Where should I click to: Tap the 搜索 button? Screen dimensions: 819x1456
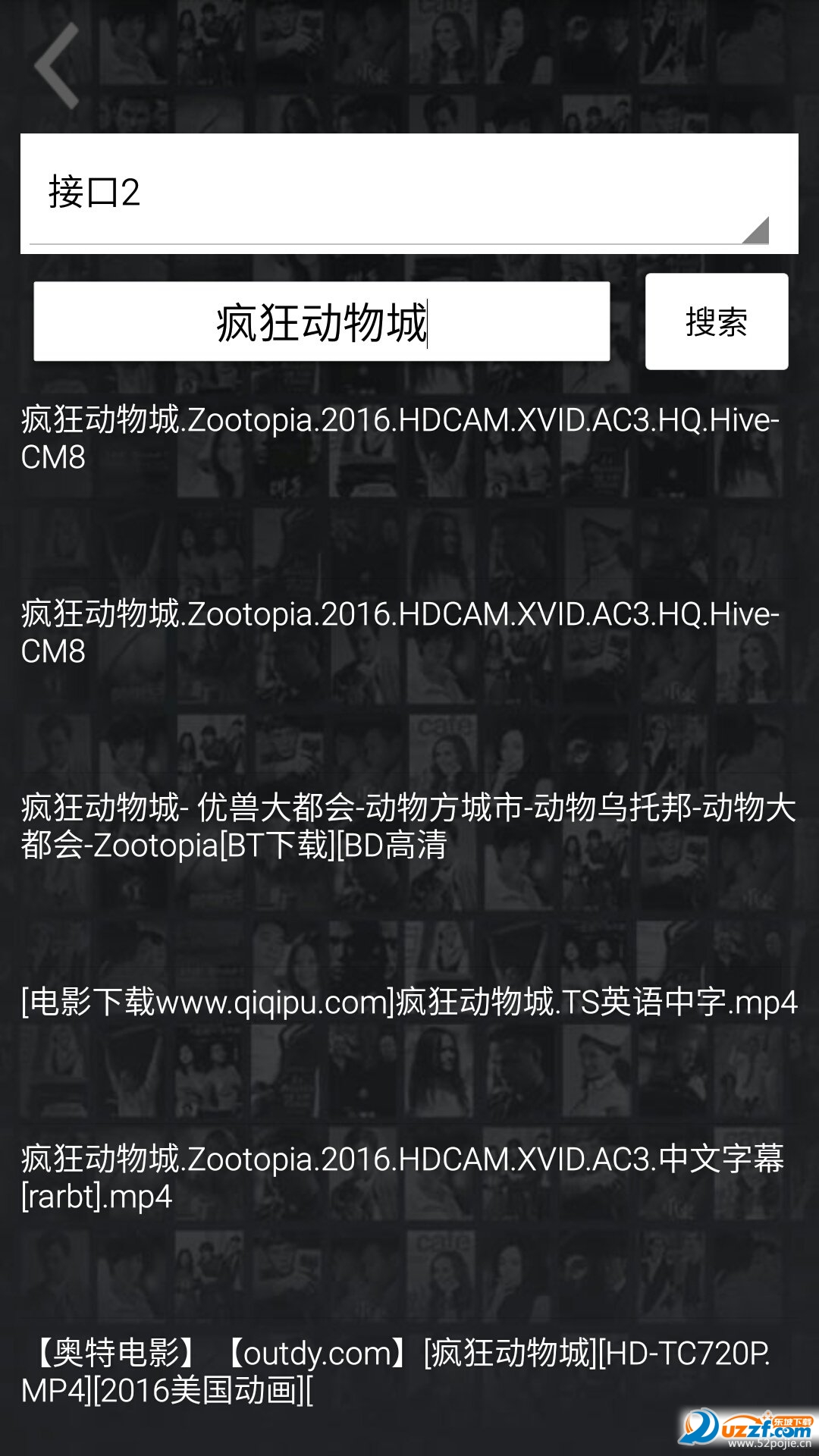coord(716,322)
